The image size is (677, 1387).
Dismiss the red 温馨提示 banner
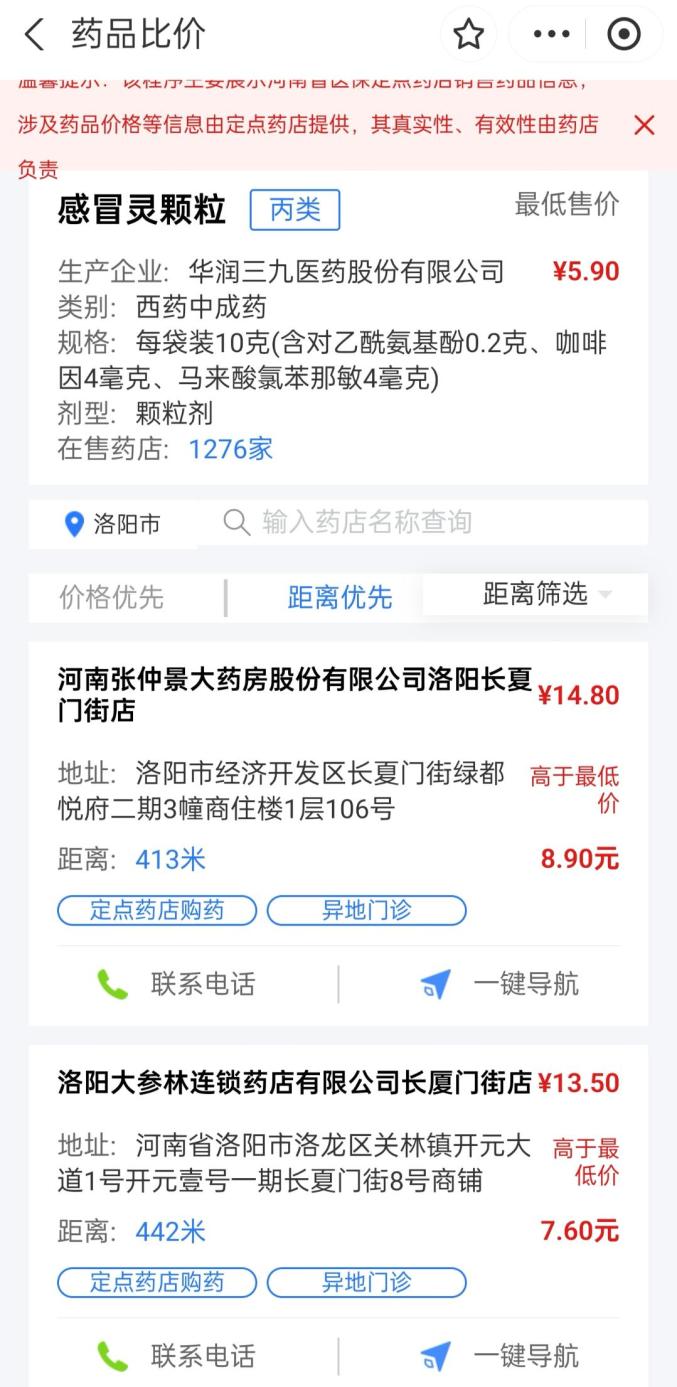click(x=644, y=125)
